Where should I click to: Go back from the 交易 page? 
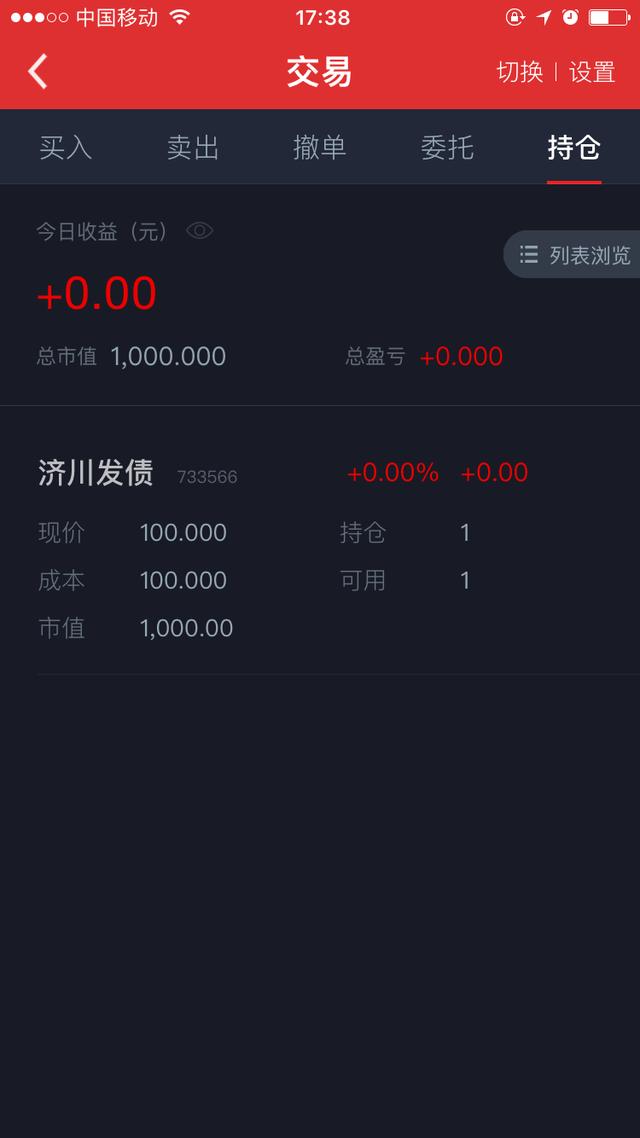pos(38,72)
